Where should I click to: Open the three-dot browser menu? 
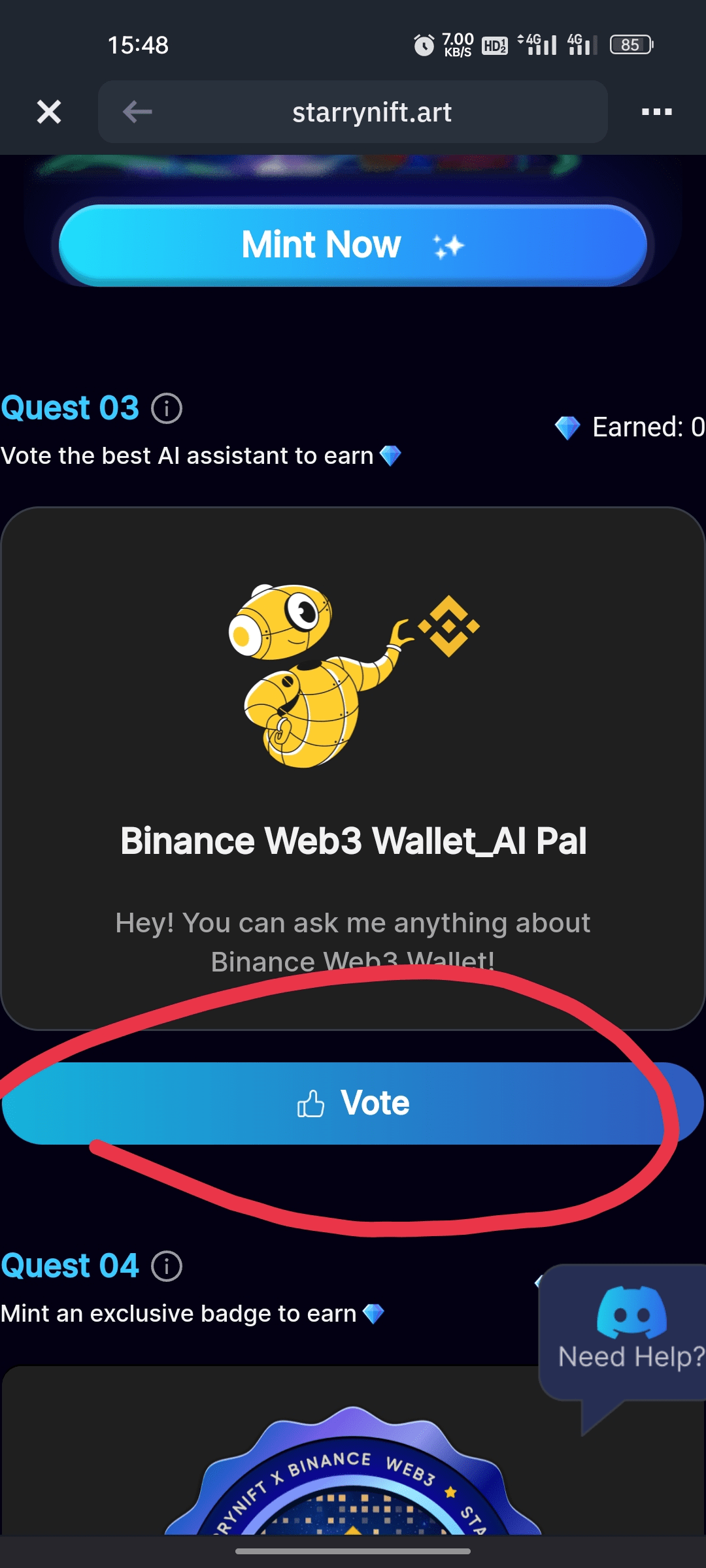pyautogui.click(x=656, y=112)
